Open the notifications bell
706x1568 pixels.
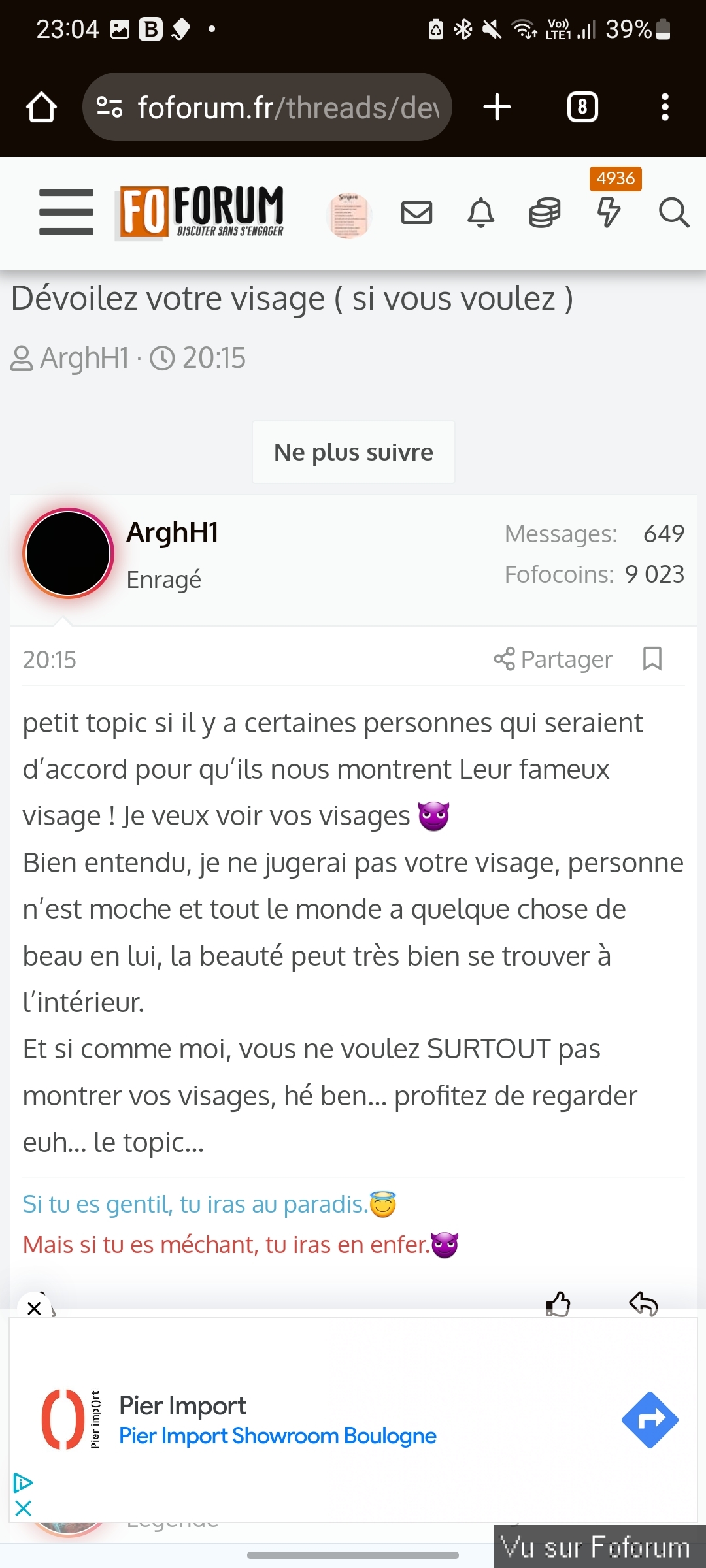point(481,213)
